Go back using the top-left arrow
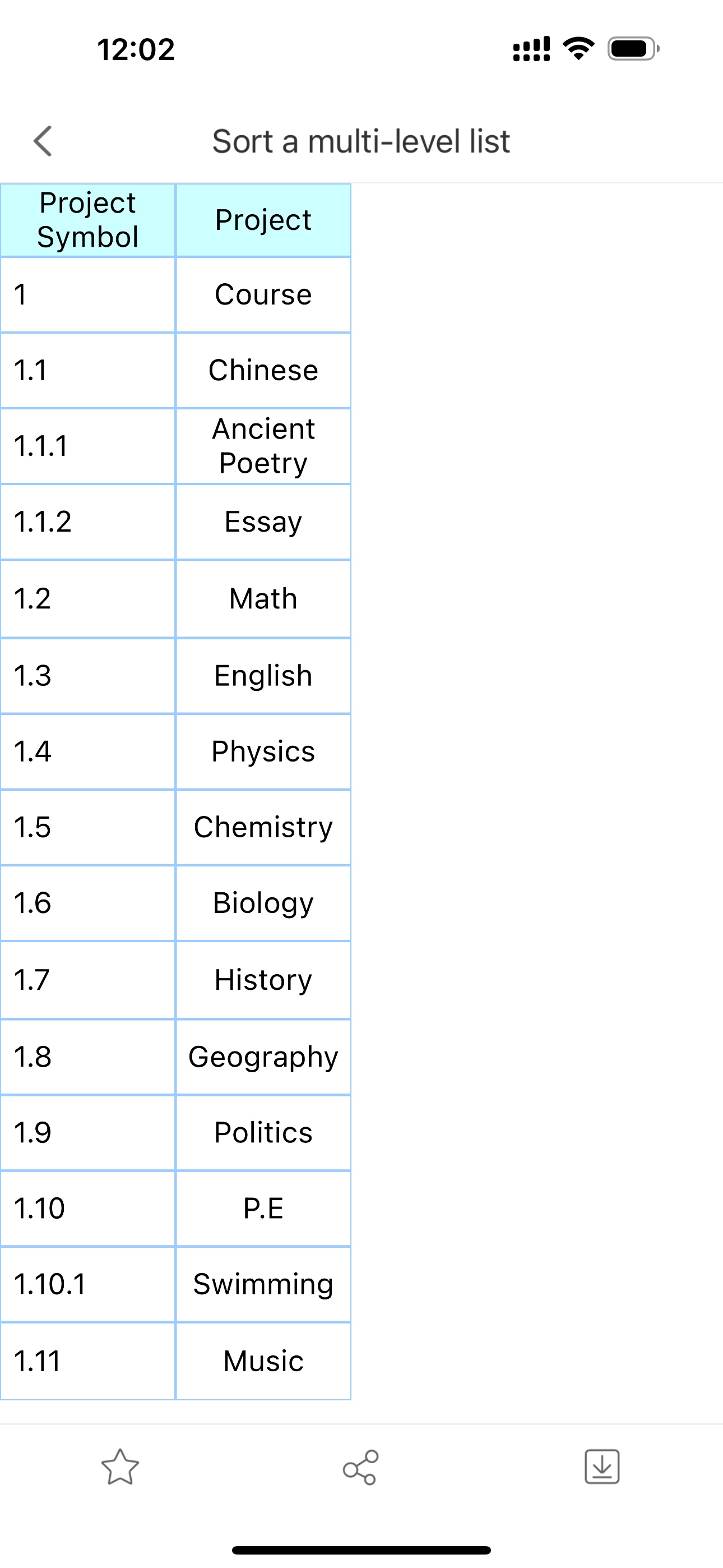The image size is (723, 1568). 43,141
